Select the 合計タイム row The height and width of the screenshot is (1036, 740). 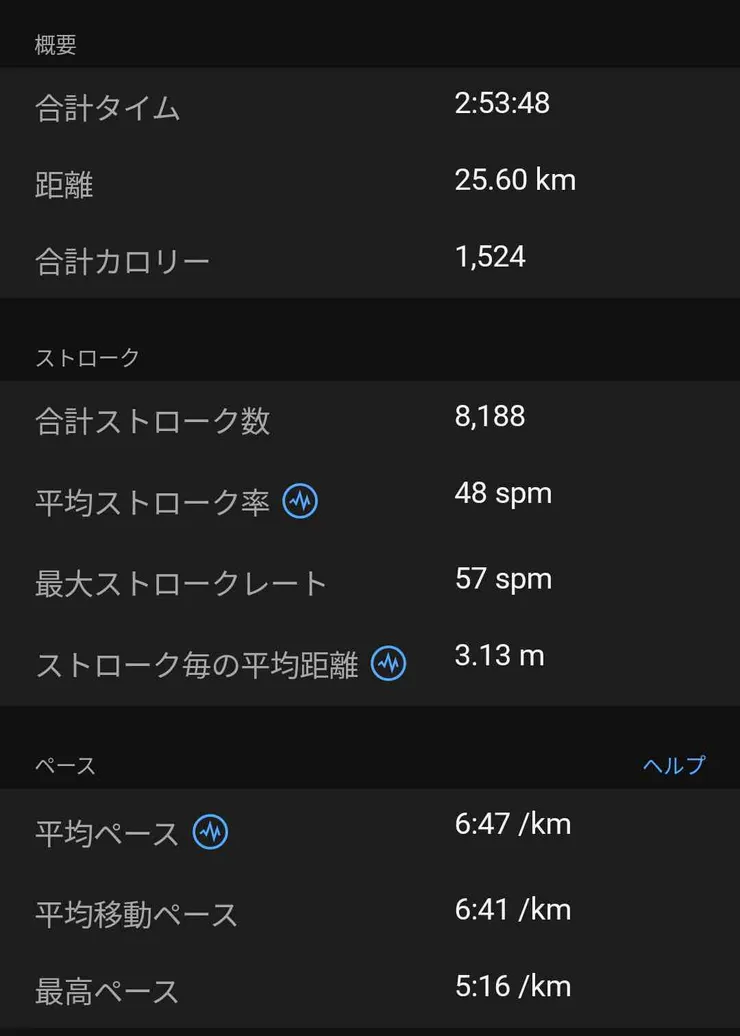(x=110, y=109)
